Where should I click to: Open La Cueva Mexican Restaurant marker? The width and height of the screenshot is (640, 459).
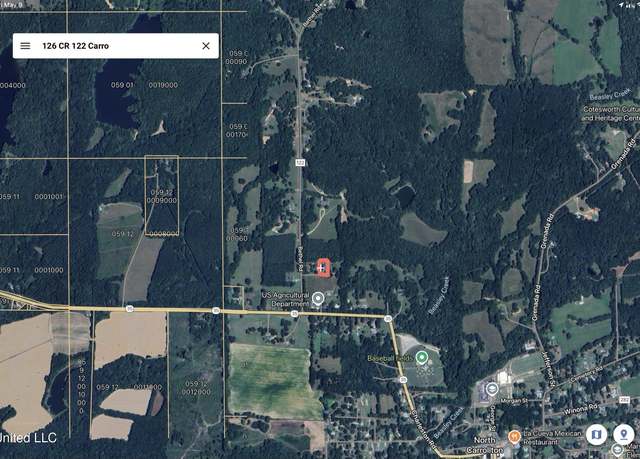(514, 437)
